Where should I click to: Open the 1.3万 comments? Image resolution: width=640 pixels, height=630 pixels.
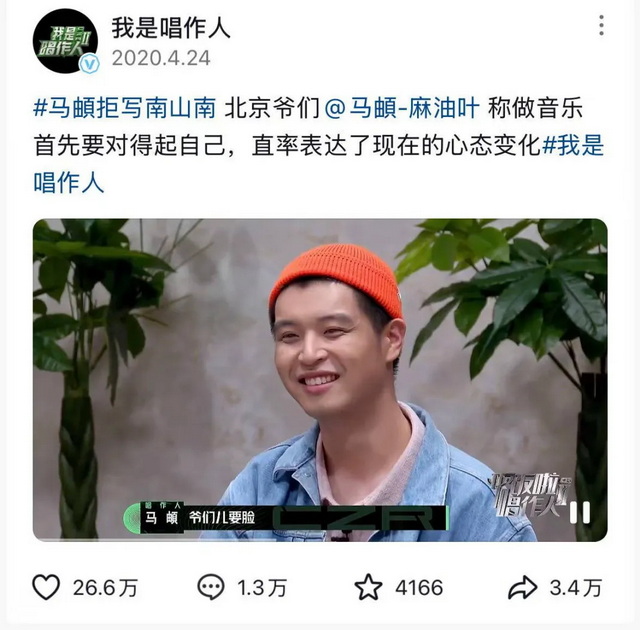(211, 587)
